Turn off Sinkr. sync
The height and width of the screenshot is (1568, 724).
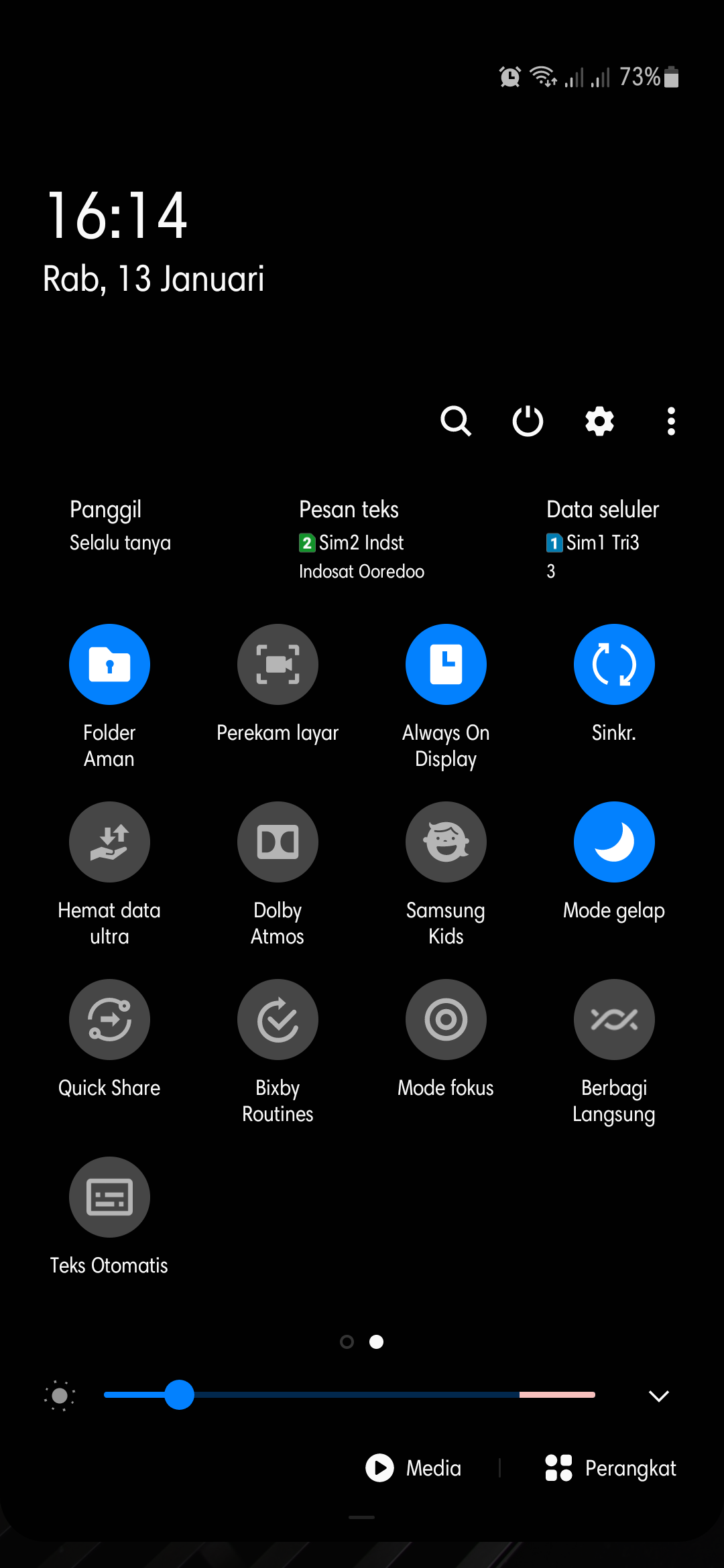click(614, 664)
